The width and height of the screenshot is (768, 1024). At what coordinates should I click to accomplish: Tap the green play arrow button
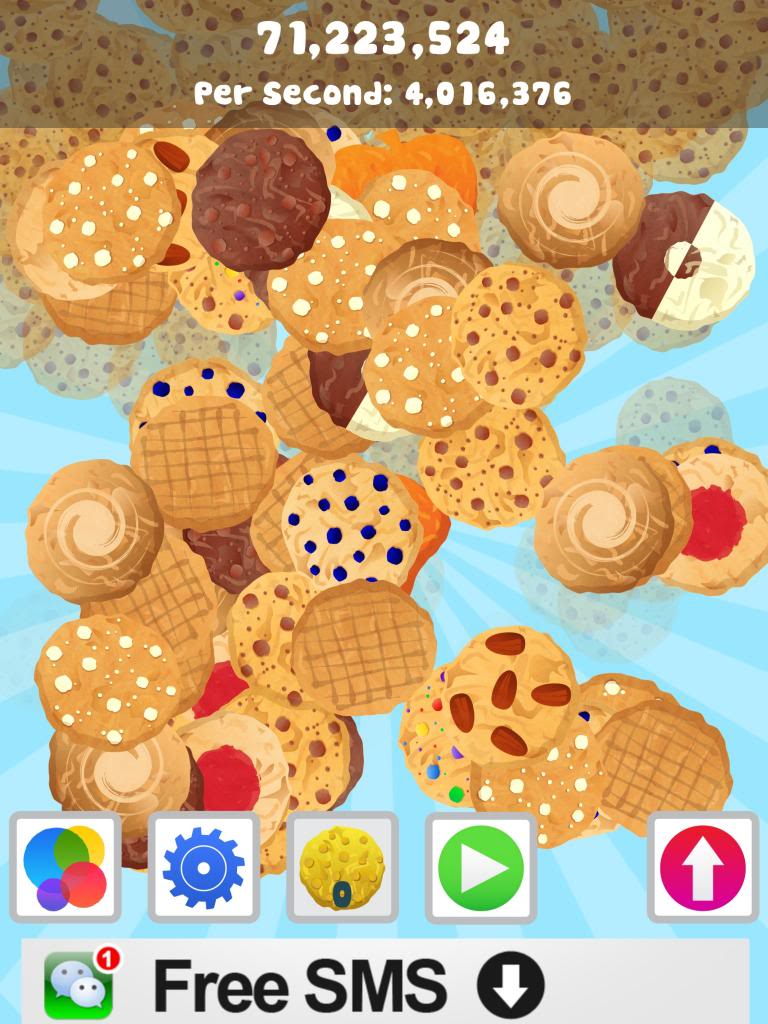click(481, 867)
